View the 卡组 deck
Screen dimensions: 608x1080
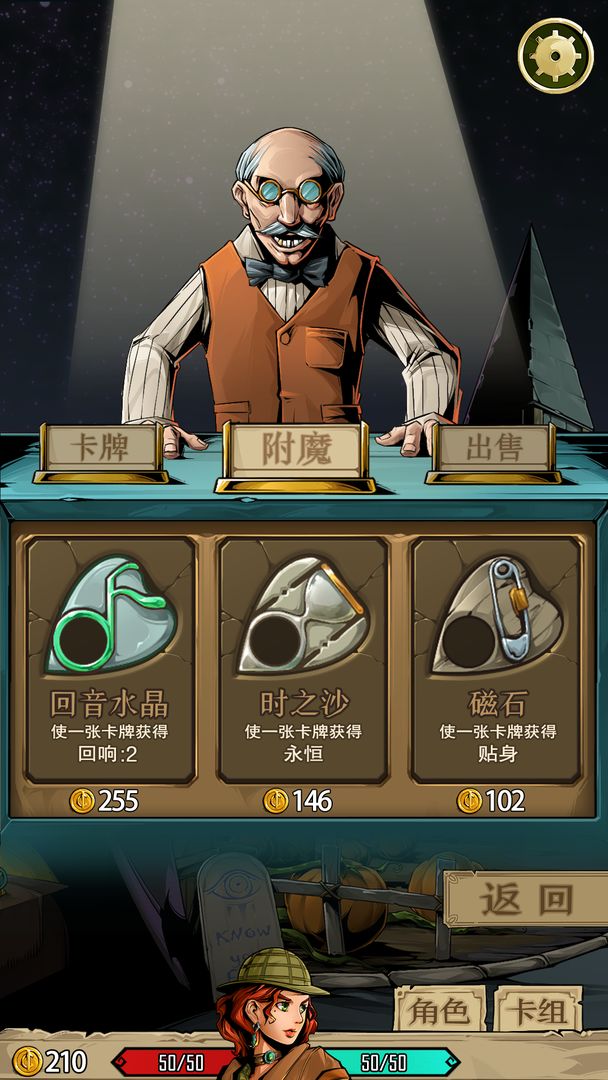[x=538, y=1010]
